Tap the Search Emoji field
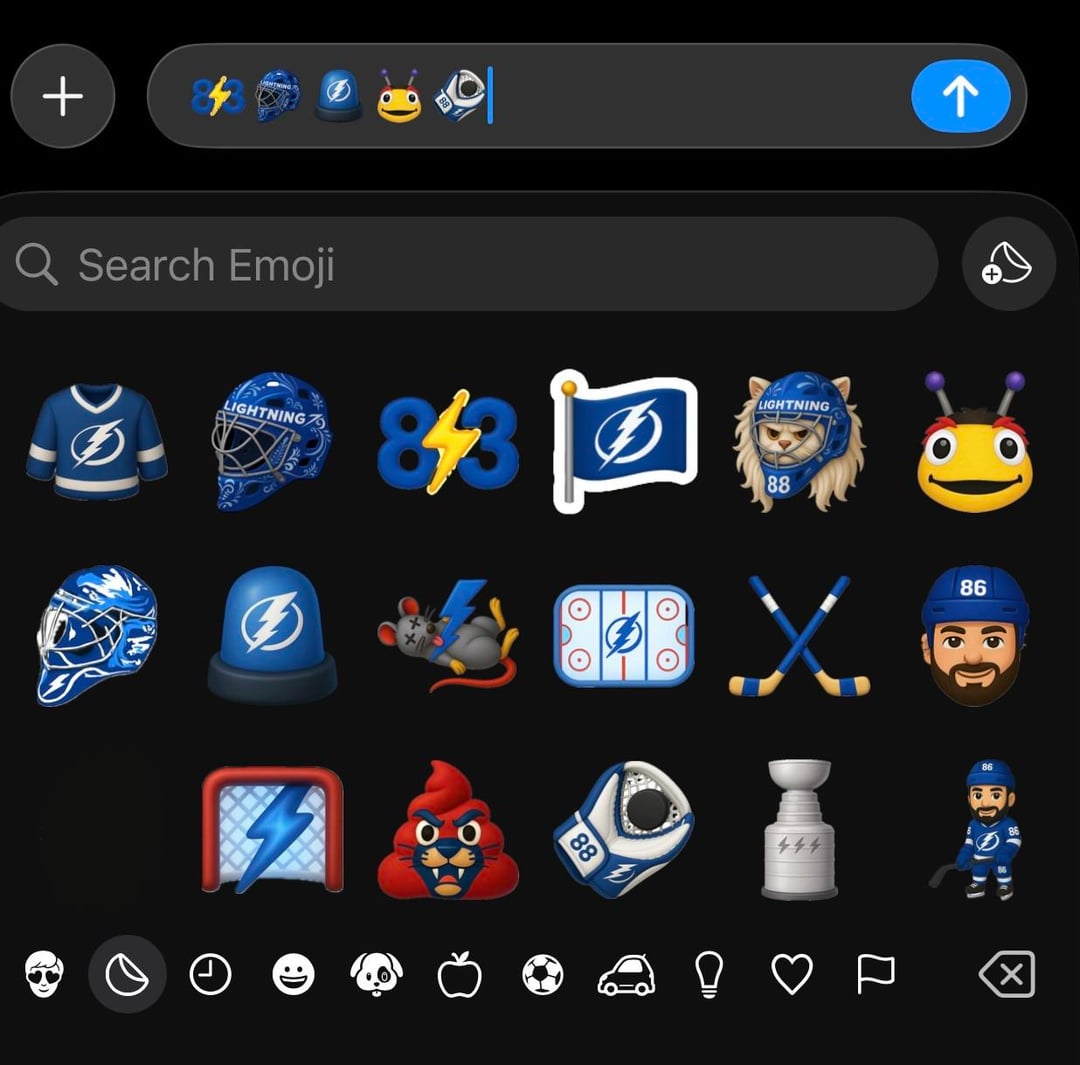1080x1065 pixels. coord(470,265)
